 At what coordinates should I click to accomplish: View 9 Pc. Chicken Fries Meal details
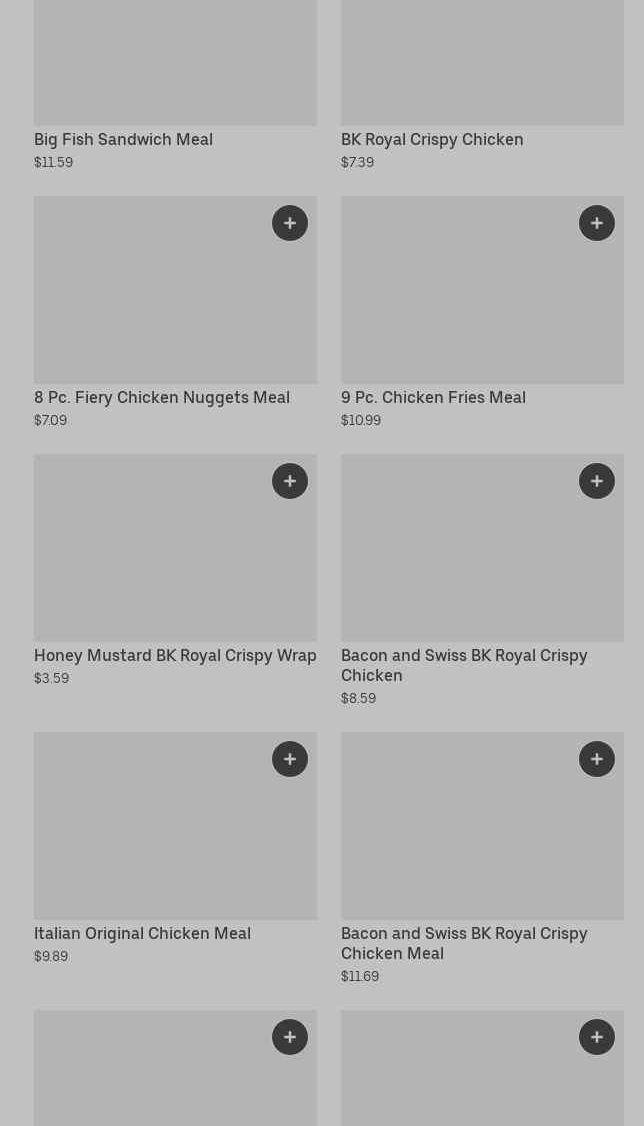pos(432,397)
